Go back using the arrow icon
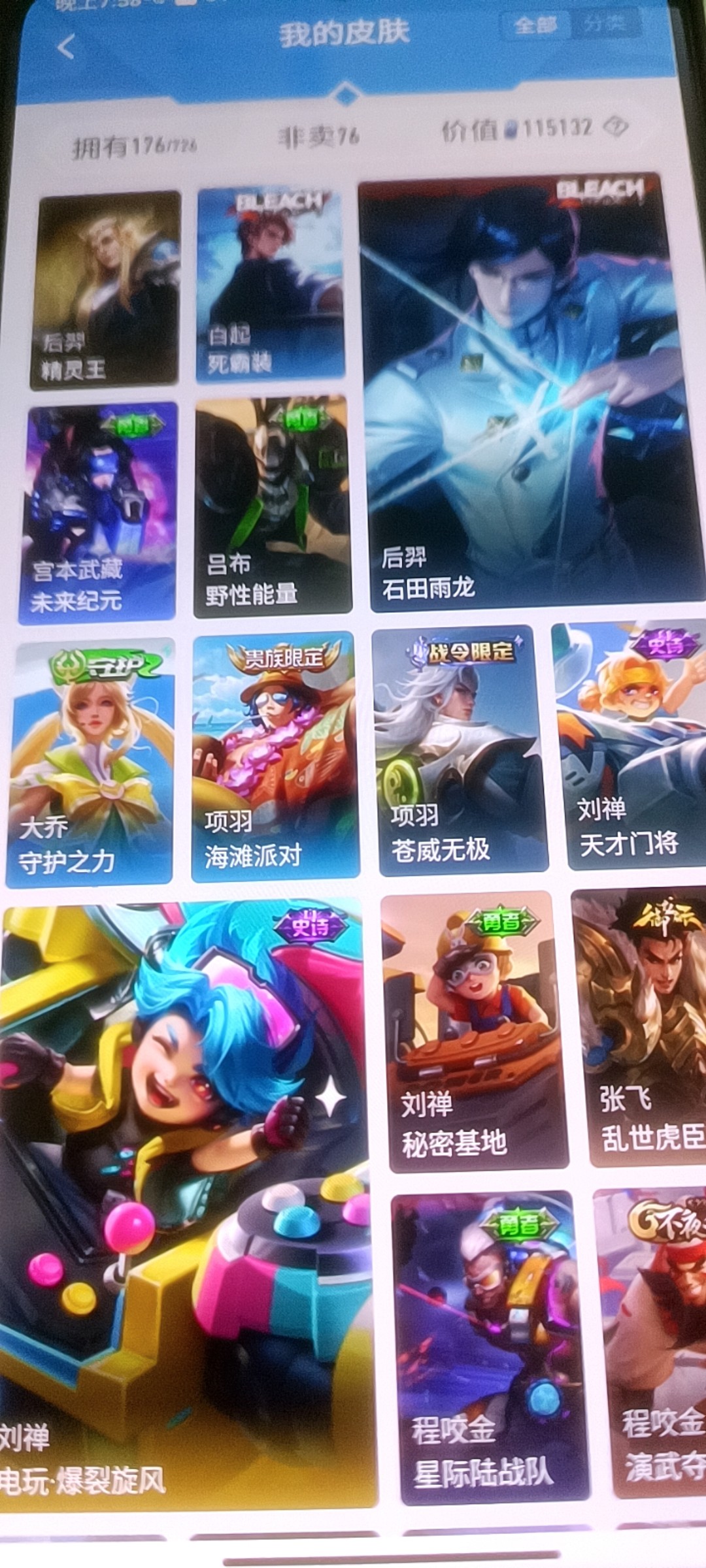Image resolution: width=706 pixels, height=1568 pixels. [x=65, y=48]
